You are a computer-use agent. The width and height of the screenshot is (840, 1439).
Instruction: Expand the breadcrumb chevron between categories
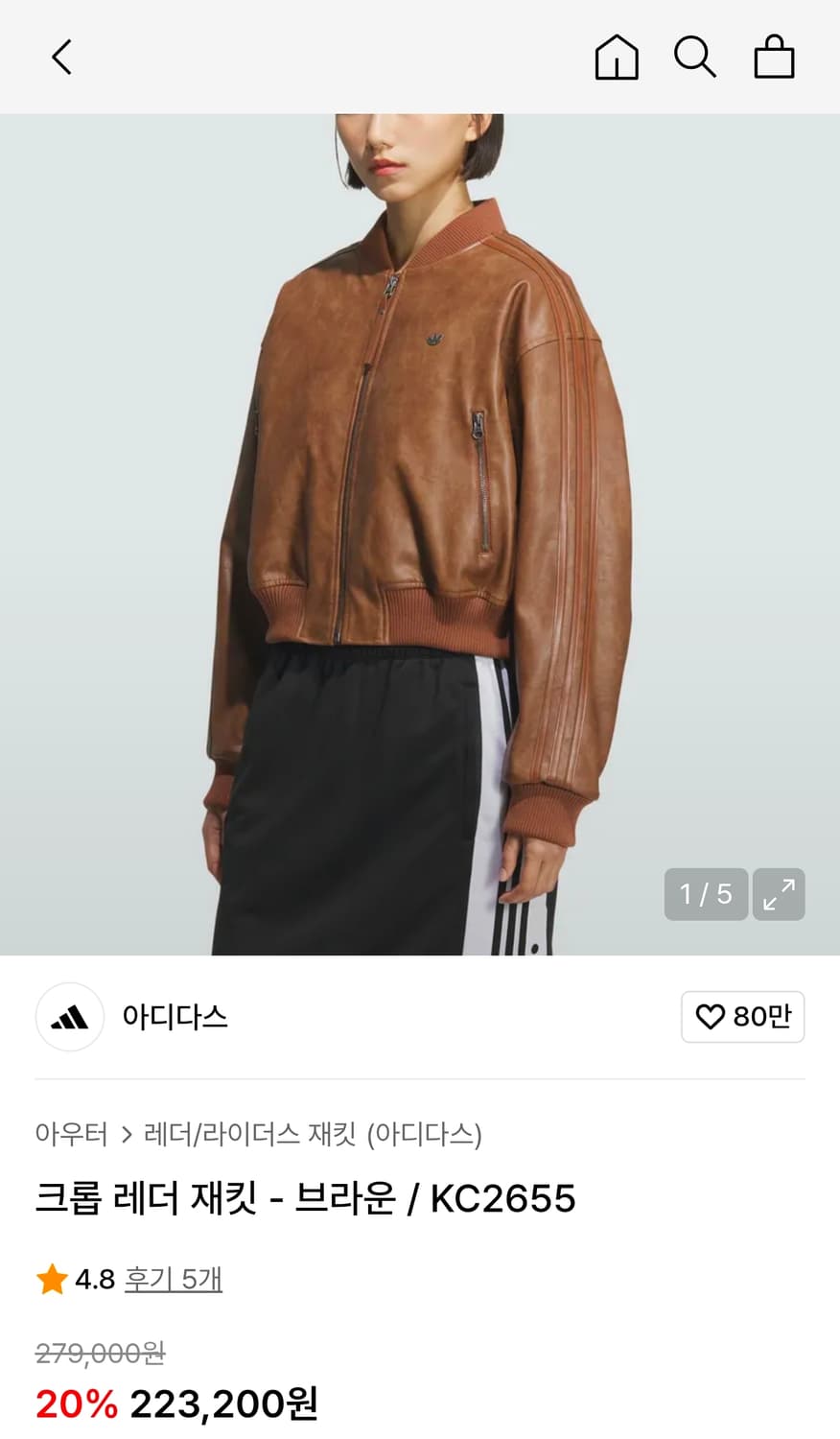pos(124,1134)
